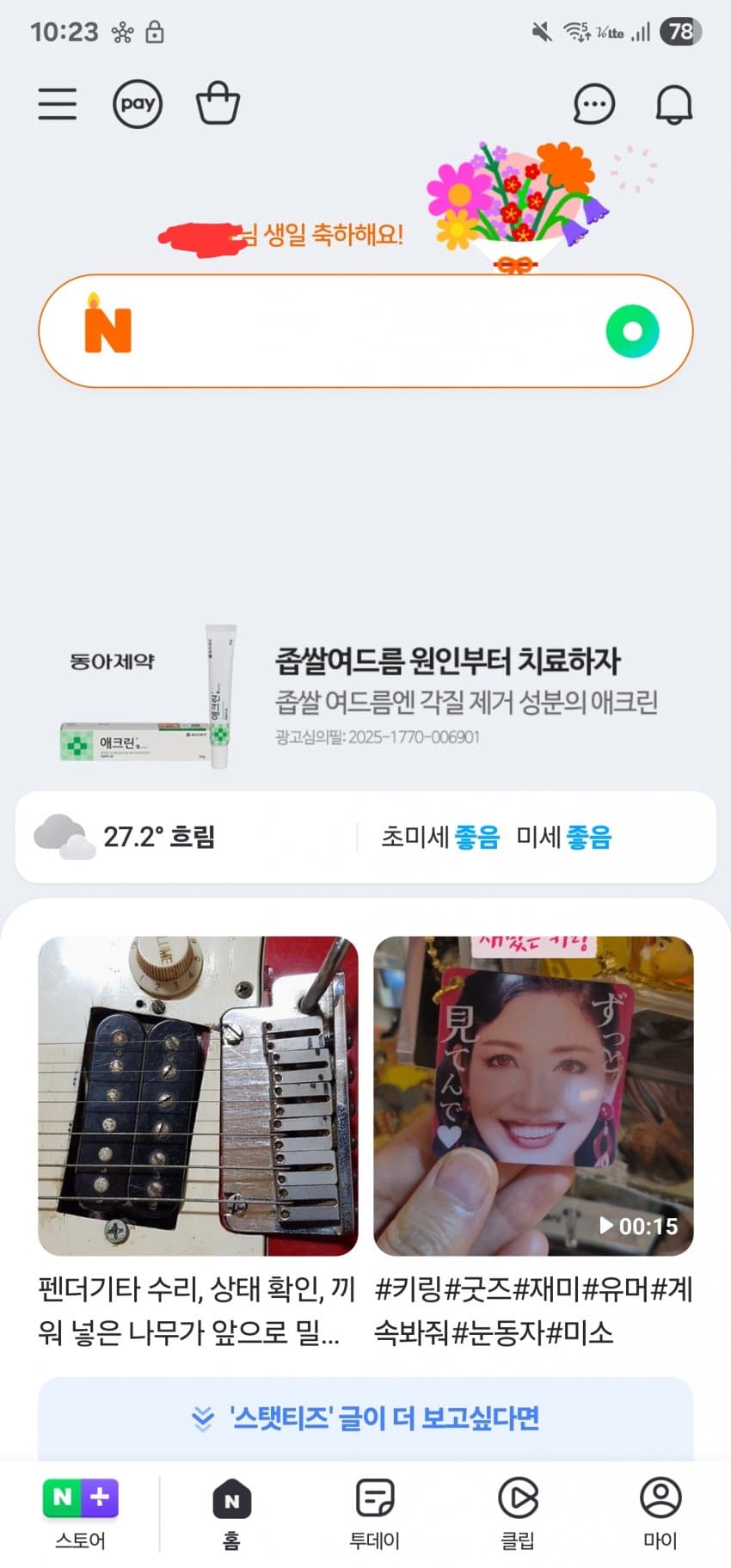
Task: Expand '스탯티즈' 글이 더 보고싶다면
Action: (365, 1417)
